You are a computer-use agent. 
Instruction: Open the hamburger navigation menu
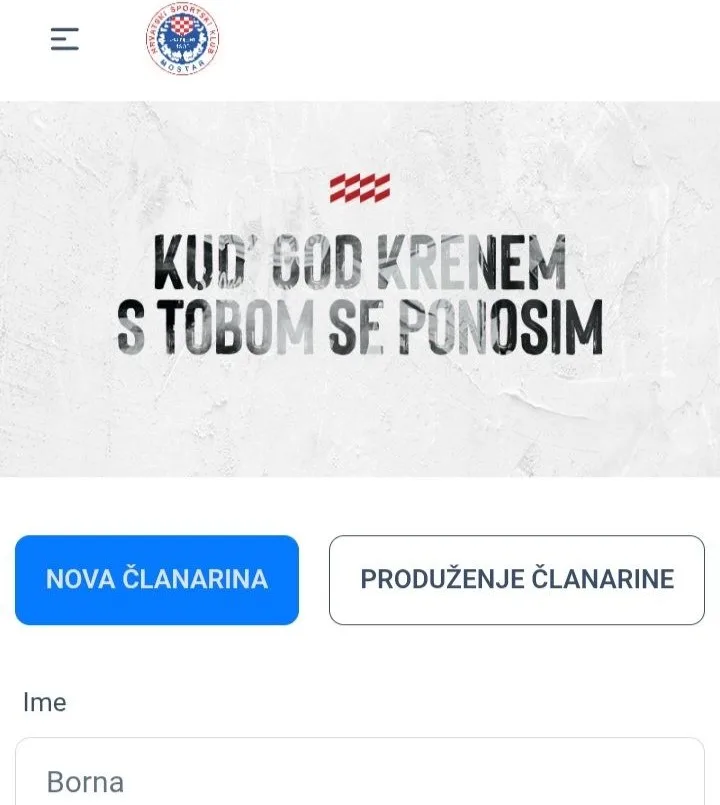click(x=65, y=39)
